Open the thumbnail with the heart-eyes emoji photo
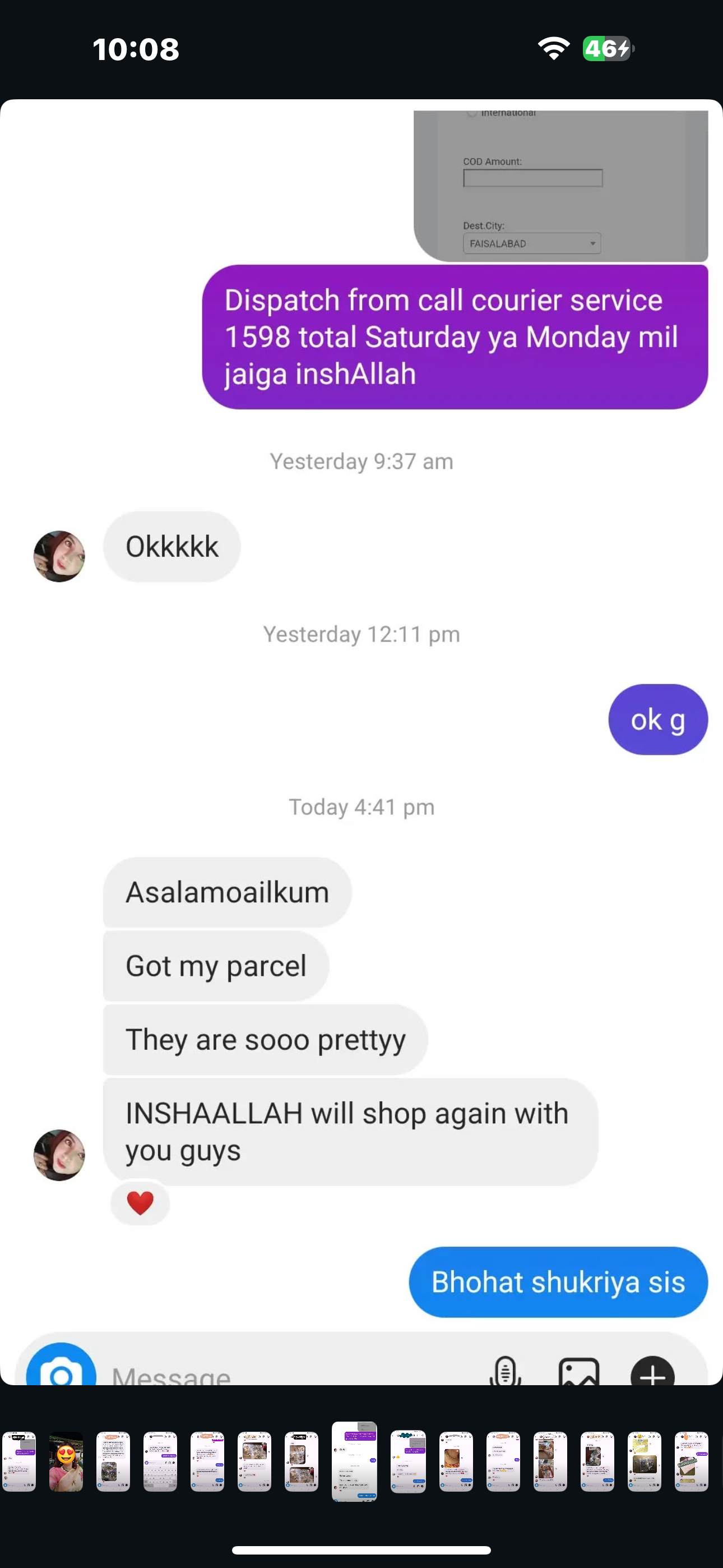This screenshot has height=1568, width=723. point(66,1461)
